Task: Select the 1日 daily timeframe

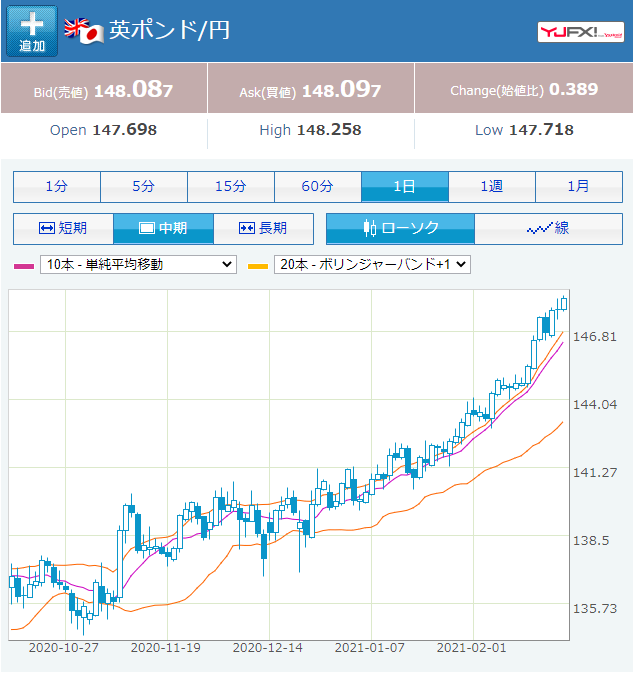Action: click(x=405, y=186)
